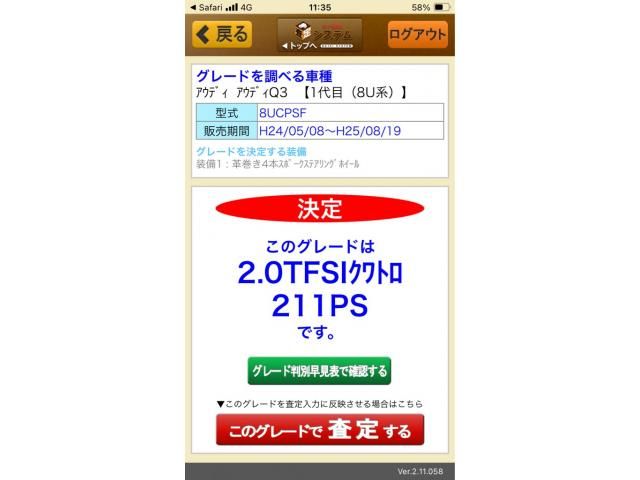The image size is (640, 480).
Task: Open グレード判別早見表で確認する button
Action: point(319,370)
